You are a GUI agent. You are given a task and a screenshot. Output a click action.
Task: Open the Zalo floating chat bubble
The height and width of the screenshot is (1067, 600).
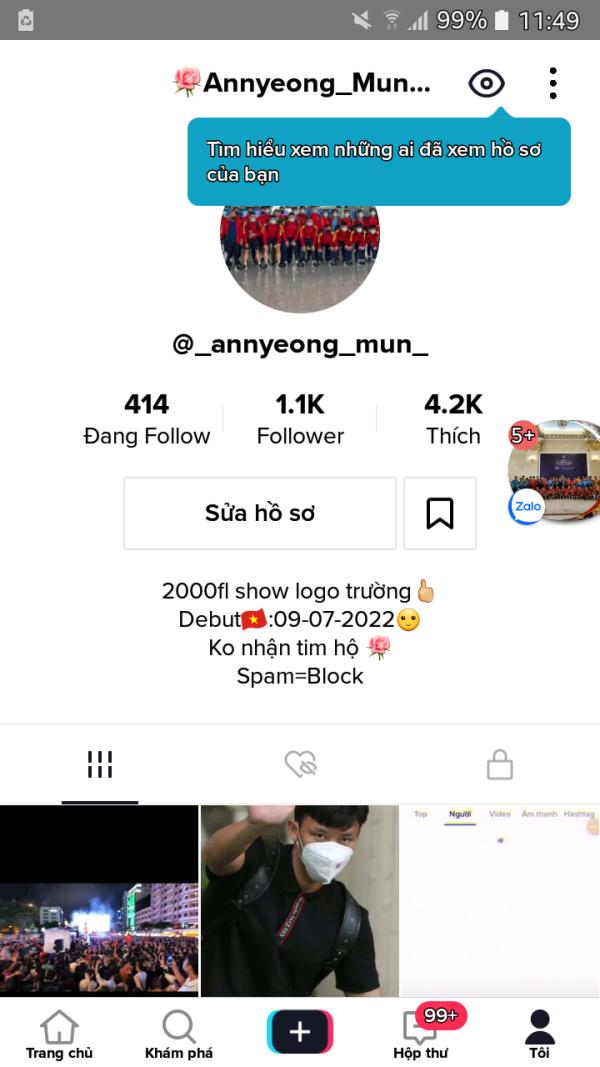554,472
